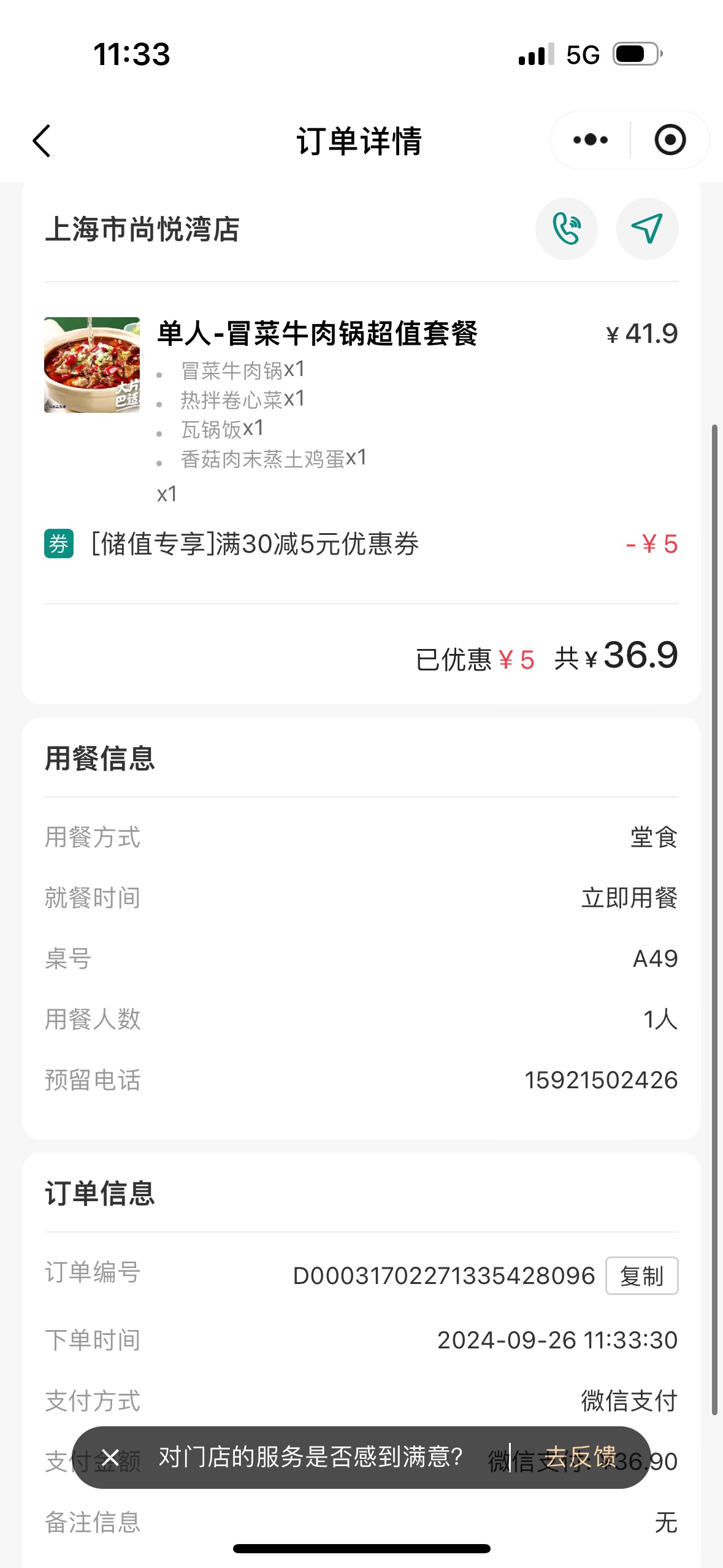The image size is (723, 1568).
Task: Close the mini program with the circle button
Action: (x=670, y=140)
